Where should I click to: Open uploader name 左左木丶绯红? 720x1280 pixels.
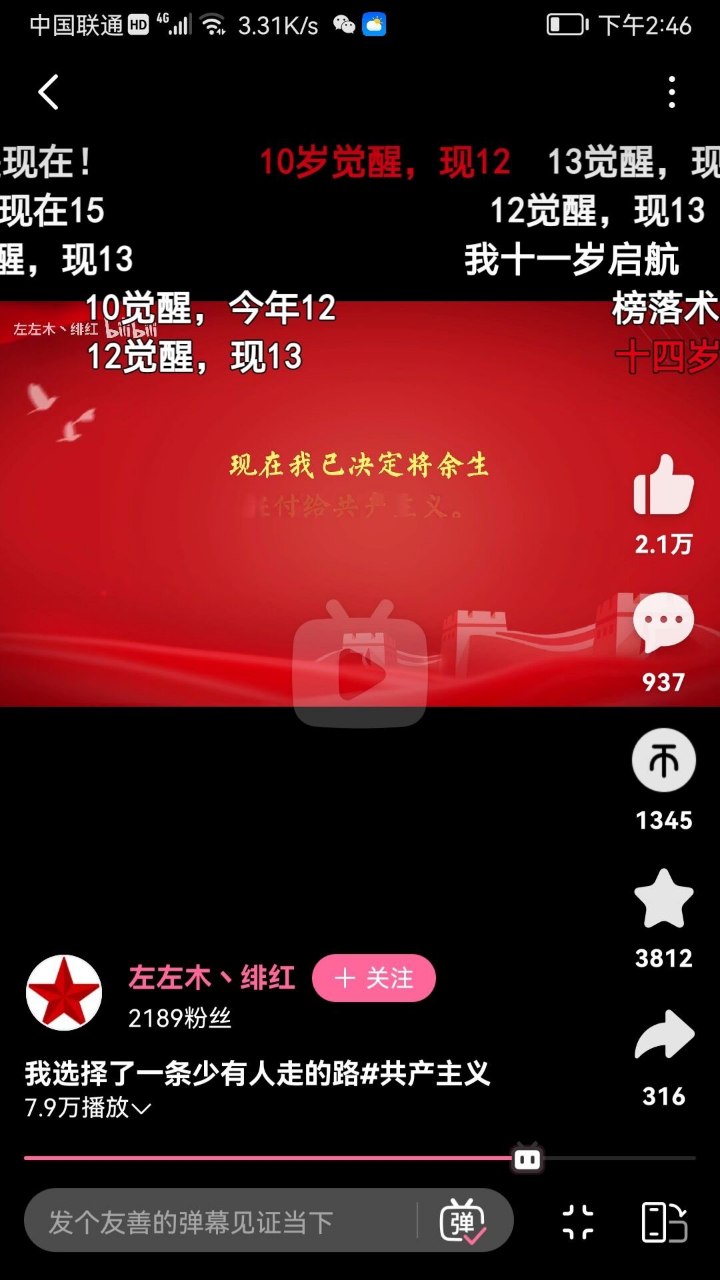[x=212, y=977]
